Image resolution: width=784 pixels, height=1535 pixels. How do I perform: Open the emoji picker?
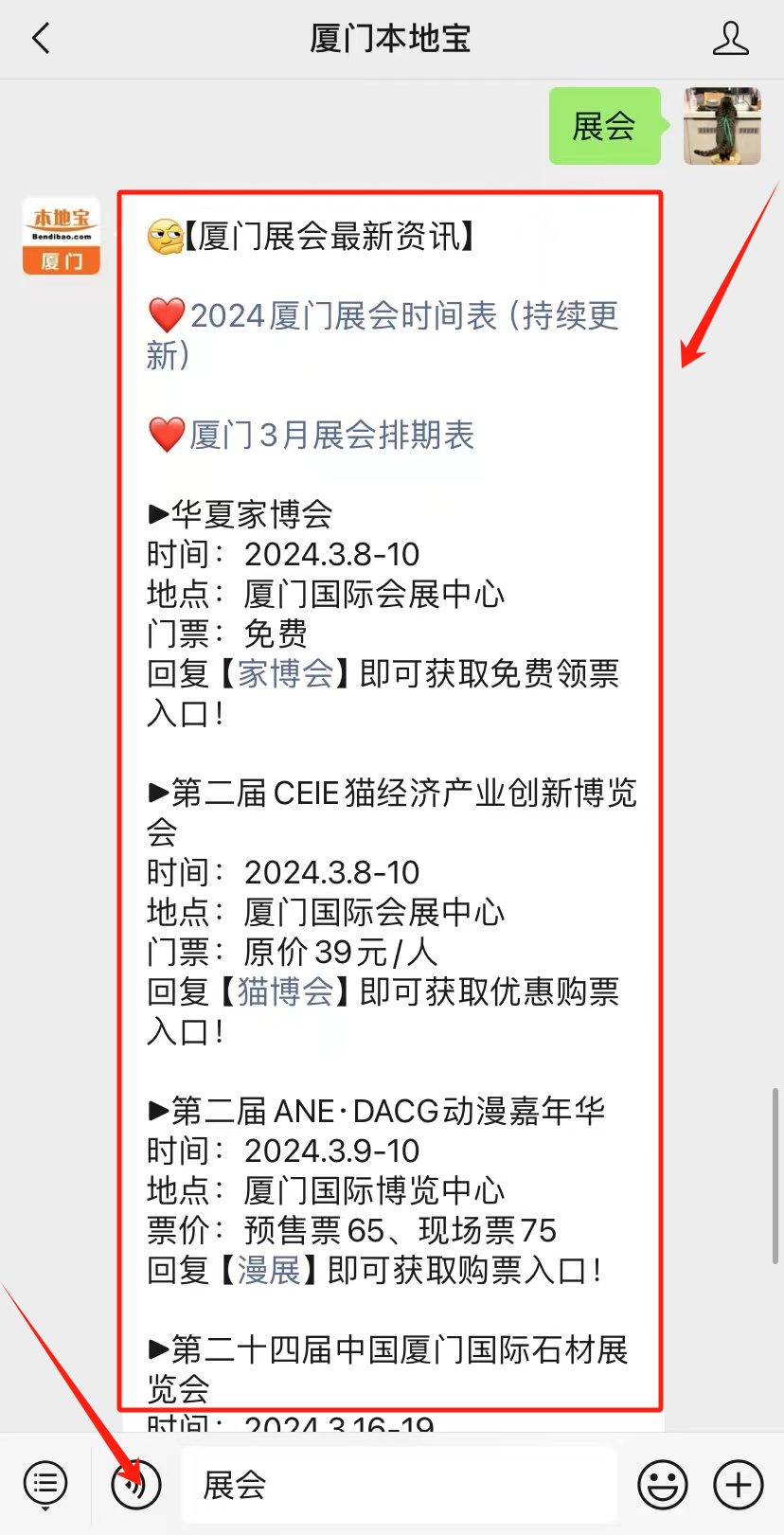coord(662,1484)
